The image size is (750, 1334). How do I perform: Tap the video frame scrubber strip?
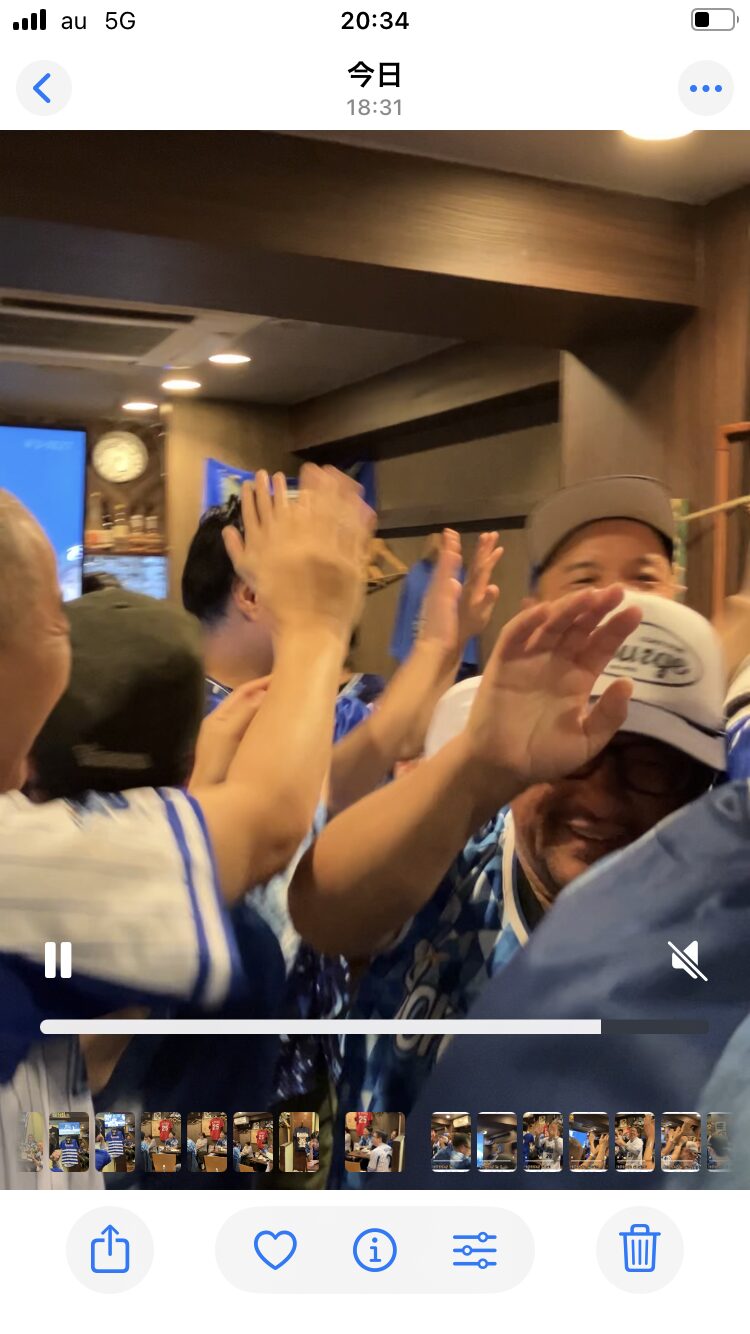pos(375,1142)
